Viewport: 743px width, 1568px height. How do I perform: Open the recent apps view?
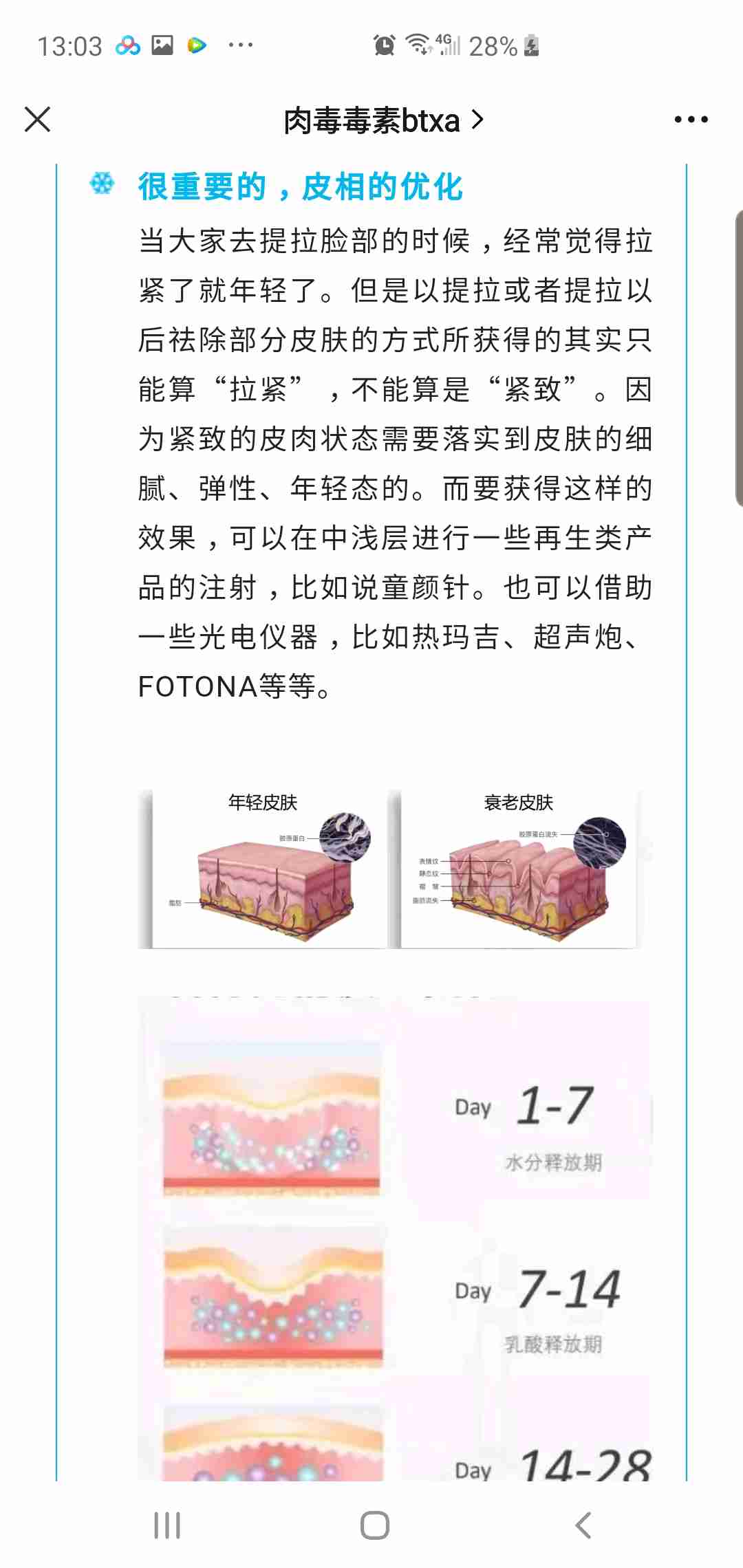[167, 1525]
